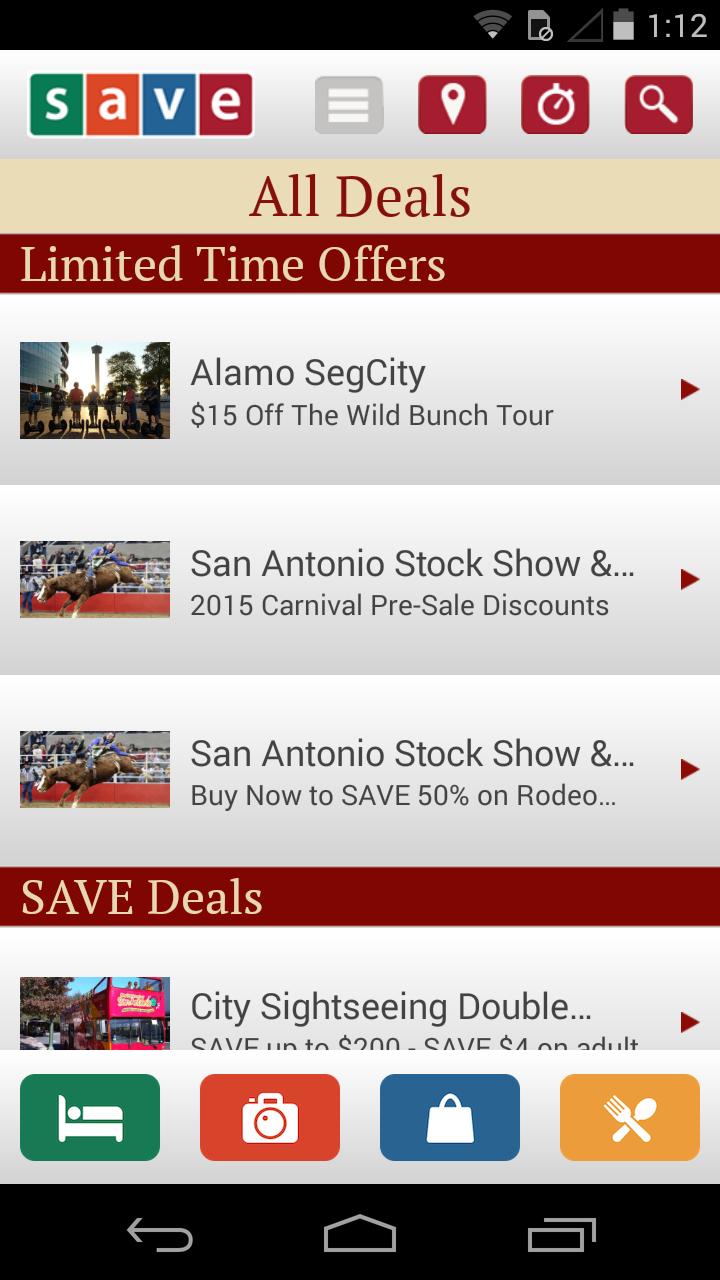The width and height of the screenshot is (720, 1280).
Task: Tap the stopwatch icon for limited time offers
Action: (x=555, y=103)
